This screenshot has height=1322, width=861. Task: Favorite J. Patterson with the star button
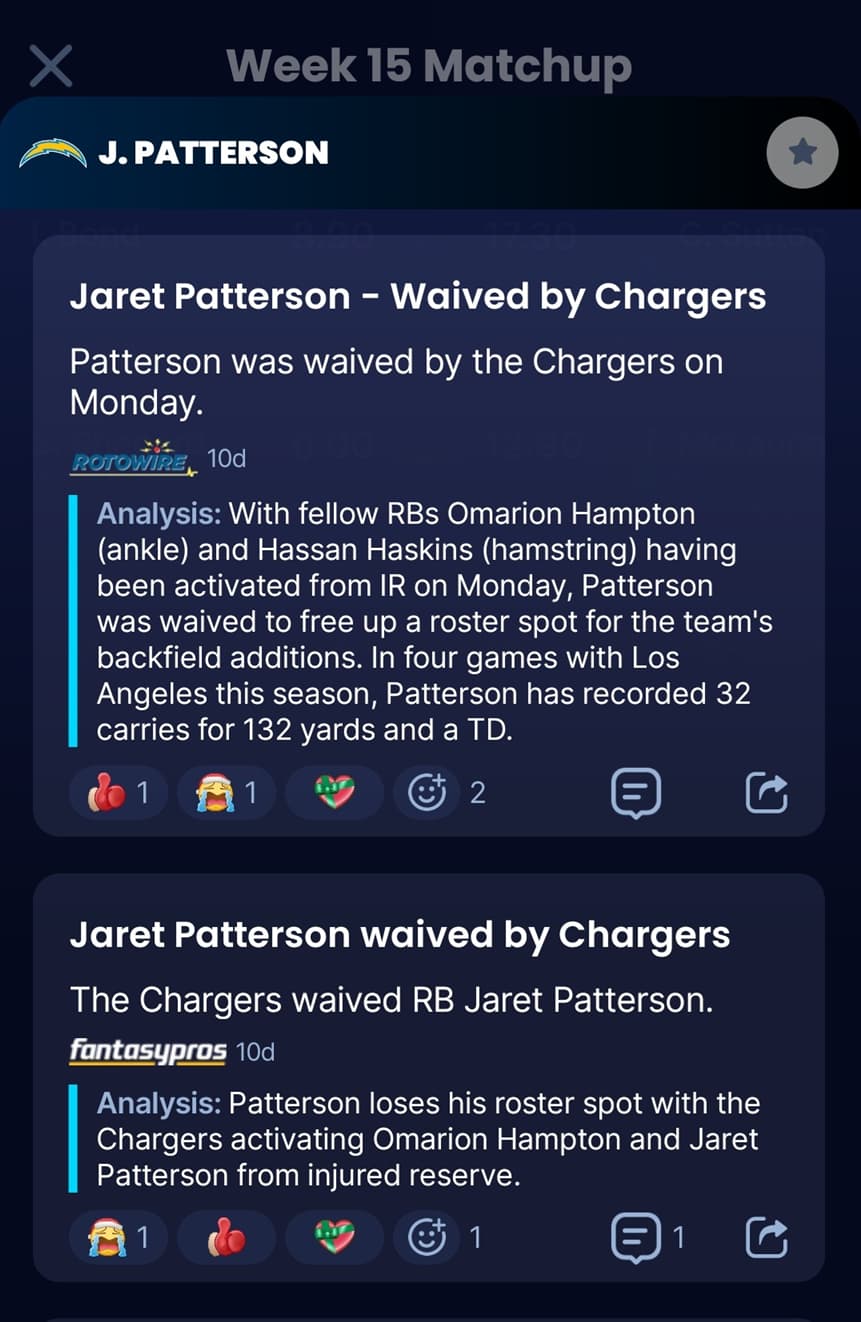click(x=802, y=152)
